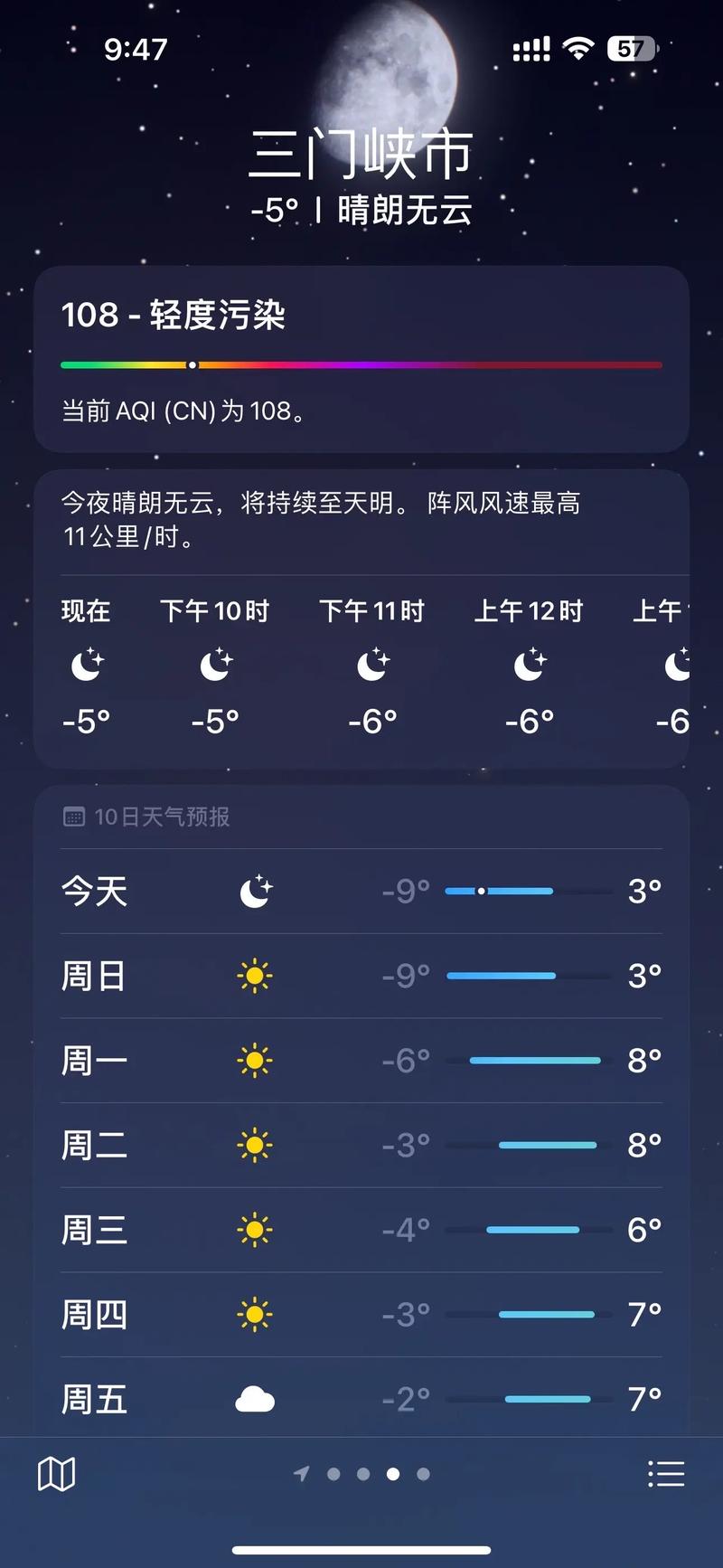This screenshot has height=1568, width=723.
Task: Open the 周三 daily forecast row
Action: (361, 1230)
